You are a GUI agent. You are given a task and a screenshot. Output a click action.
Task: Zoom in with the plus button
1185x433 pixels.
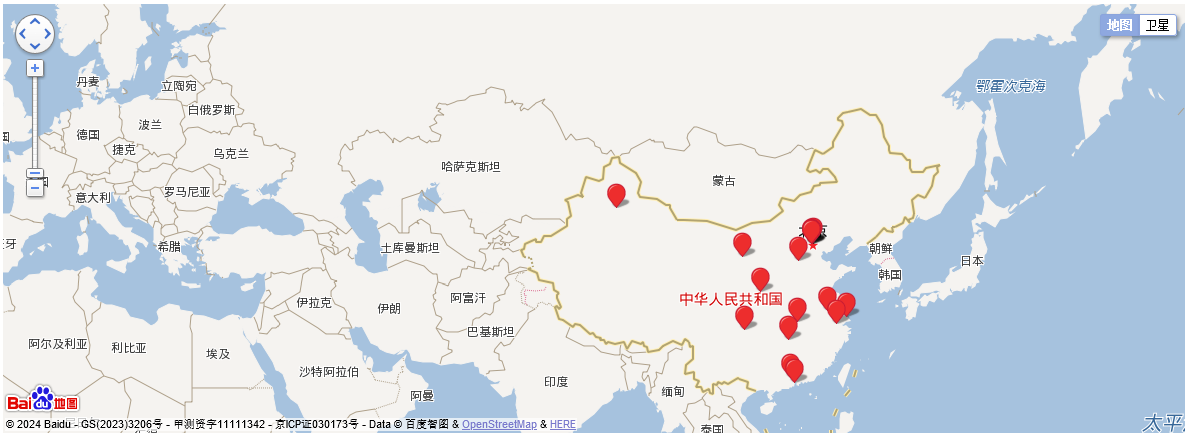pyautogui.click(x=35, y=68)
